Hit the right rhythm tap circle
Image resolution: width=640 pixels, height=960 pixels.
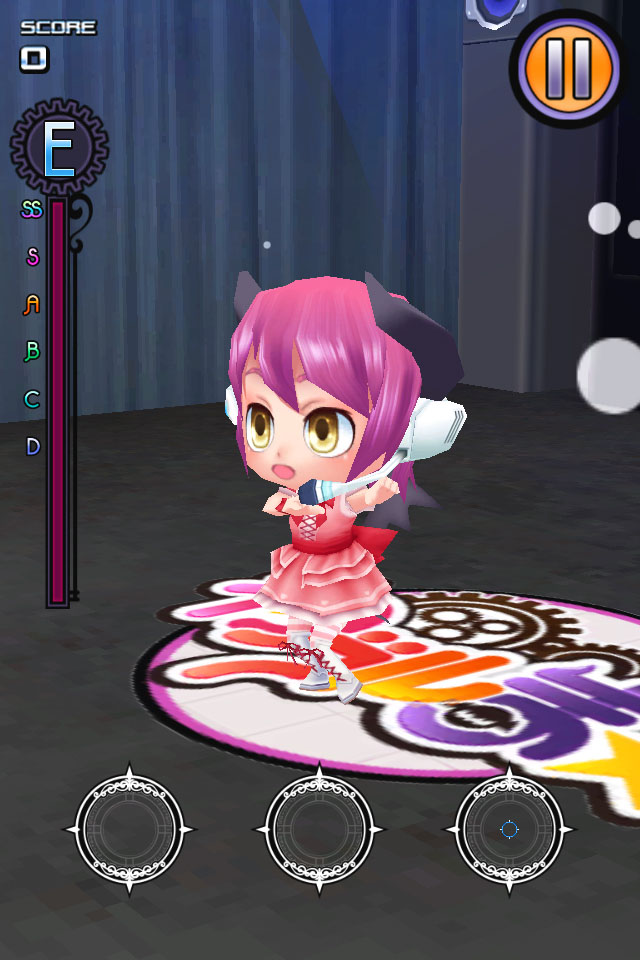coord(509,829)
